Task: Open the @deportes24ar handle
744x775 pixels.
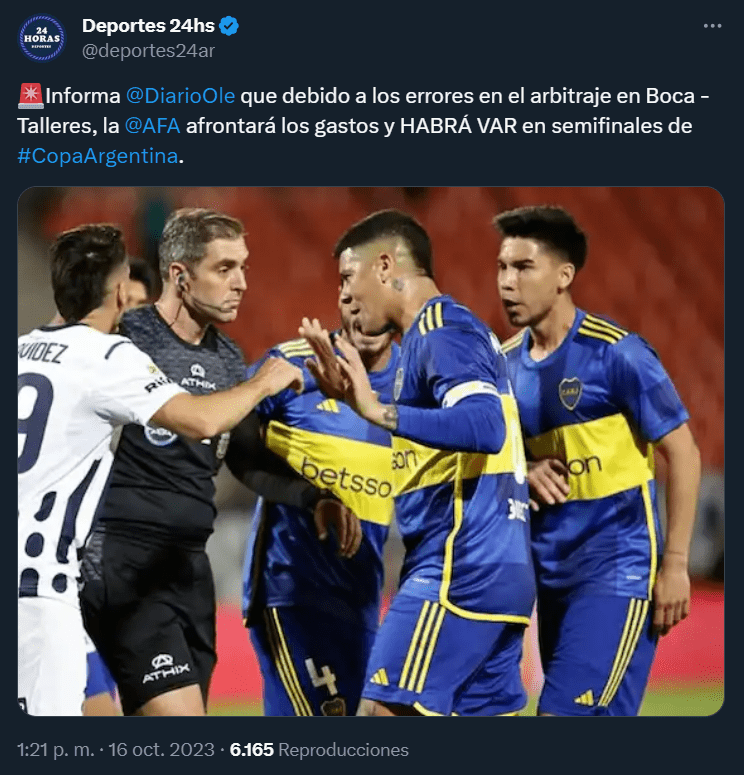Action: (x=148, y=51)
